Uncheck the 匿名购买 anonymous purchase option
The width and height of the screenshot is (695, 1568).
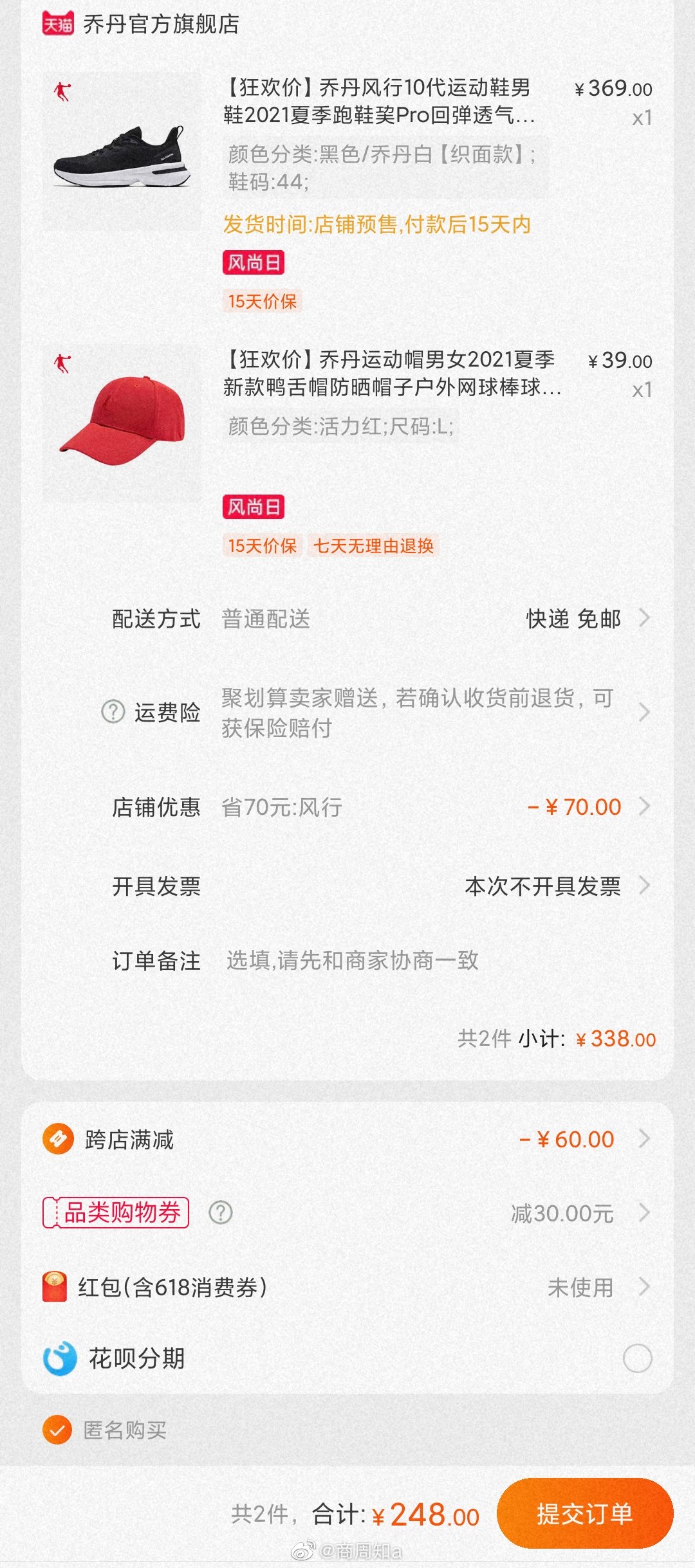(x=57, y=1430)
